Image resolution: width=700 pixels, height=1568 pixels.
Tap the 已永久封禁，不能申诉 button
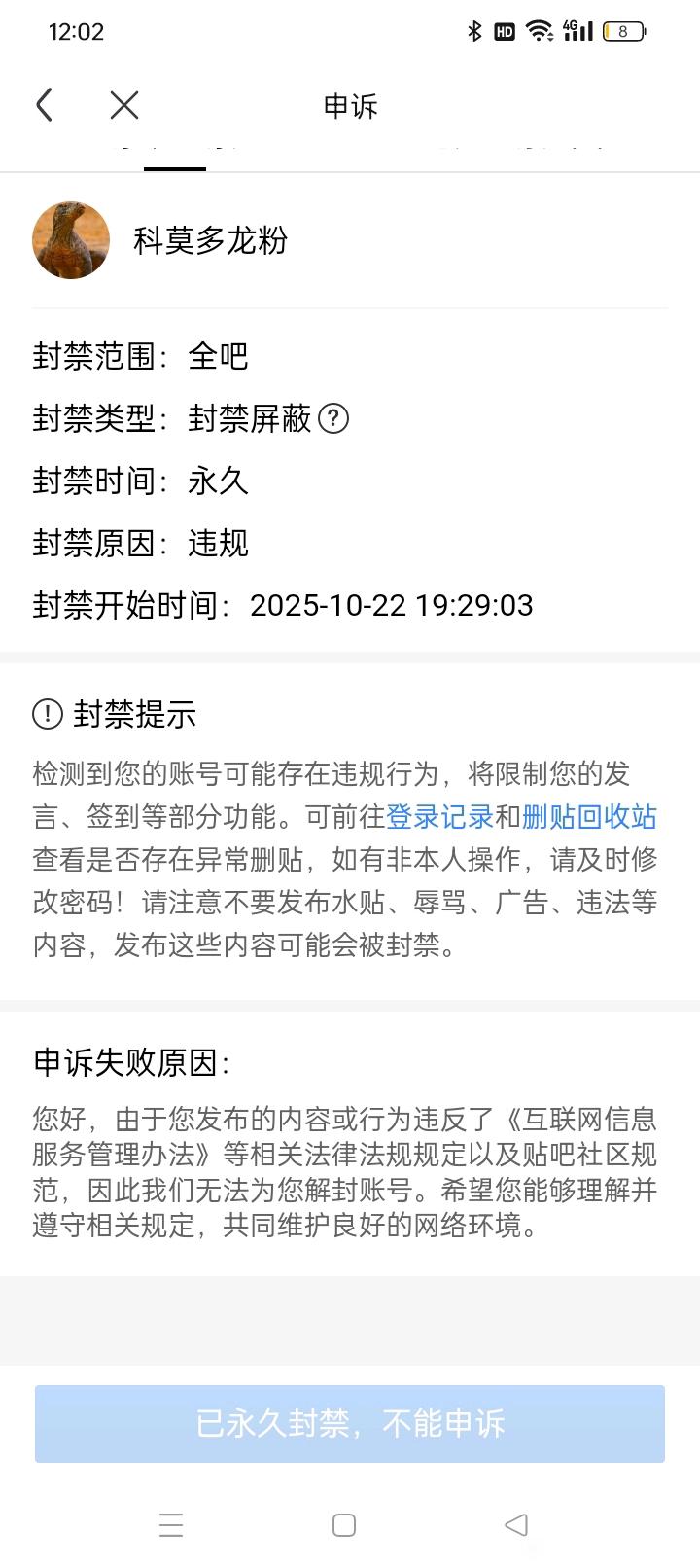coord(350,1424)
